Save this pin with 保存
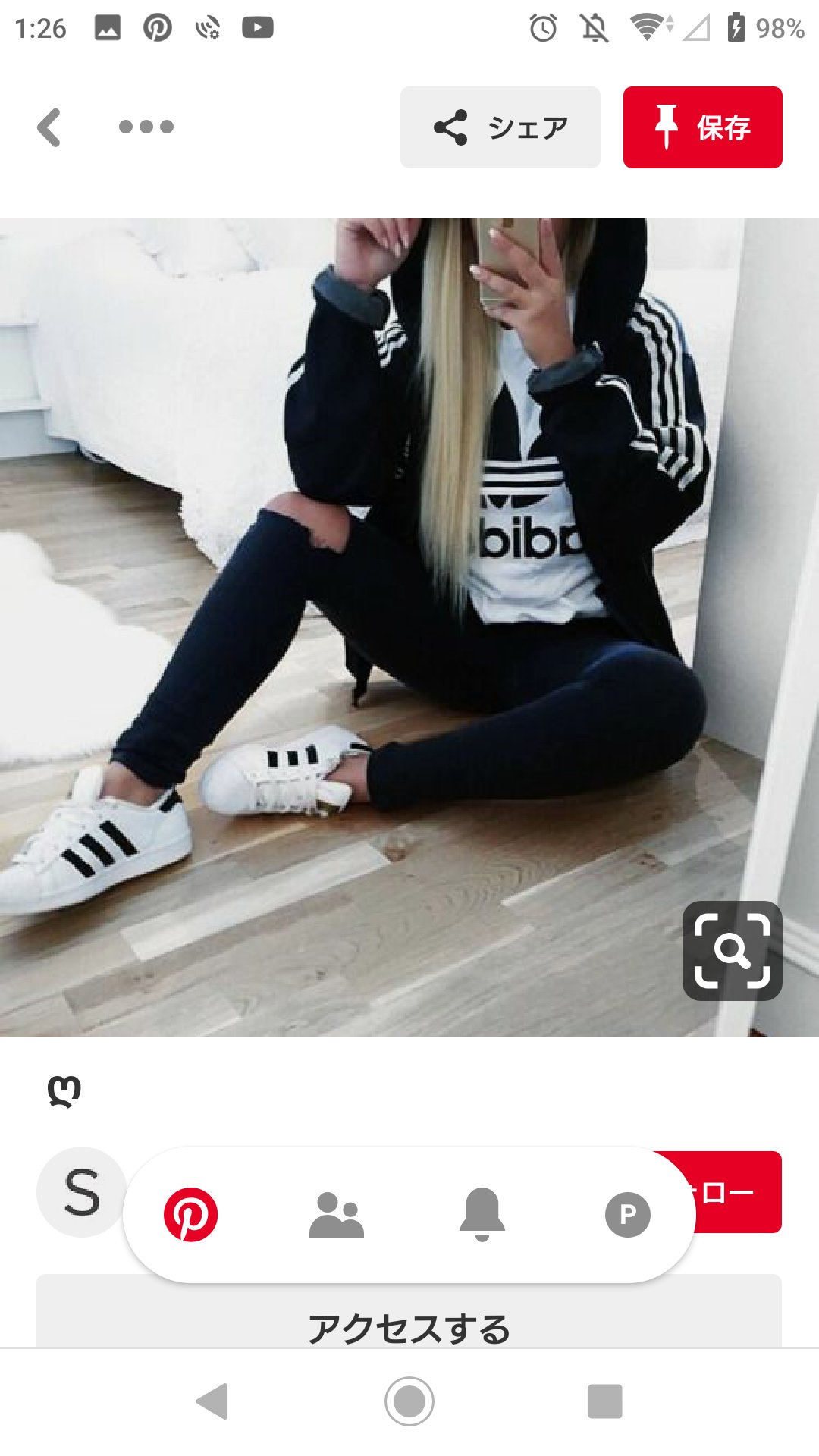The width and height of the screenshot is (819, 1456). pyautogui.click(x=702, y=127)
